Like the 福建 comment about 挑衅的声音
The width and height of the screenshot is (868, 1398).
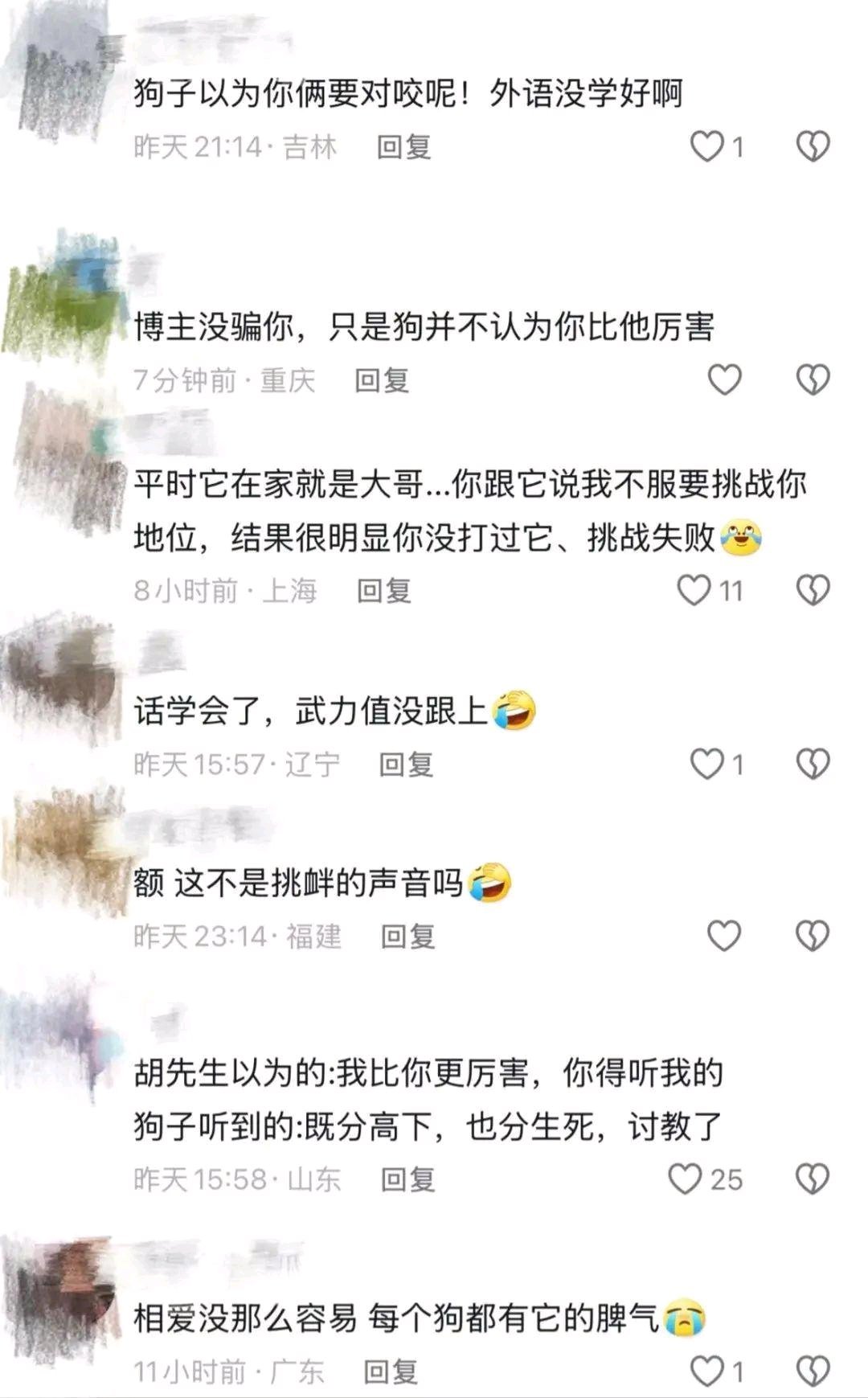(724, 936)
